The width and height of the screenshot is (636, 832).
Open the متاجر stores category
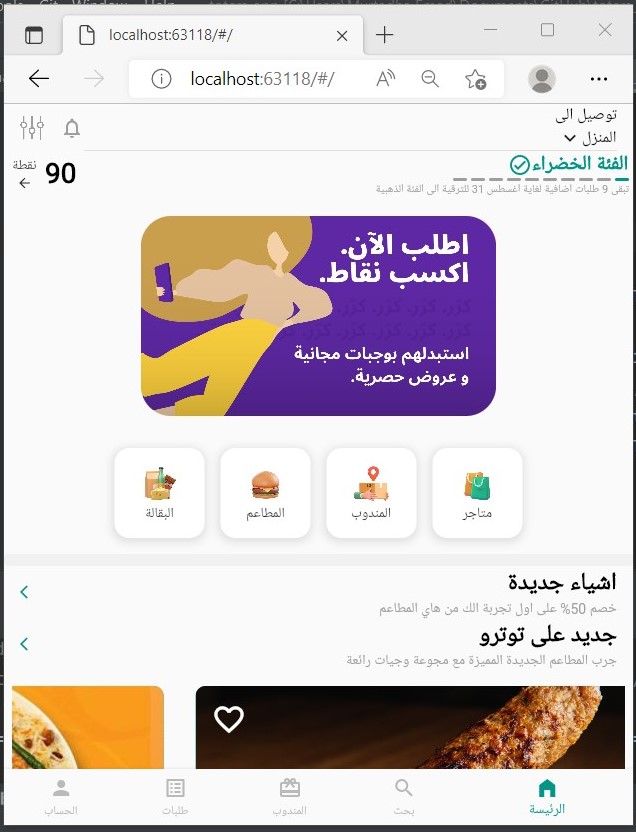coord(477,492)
